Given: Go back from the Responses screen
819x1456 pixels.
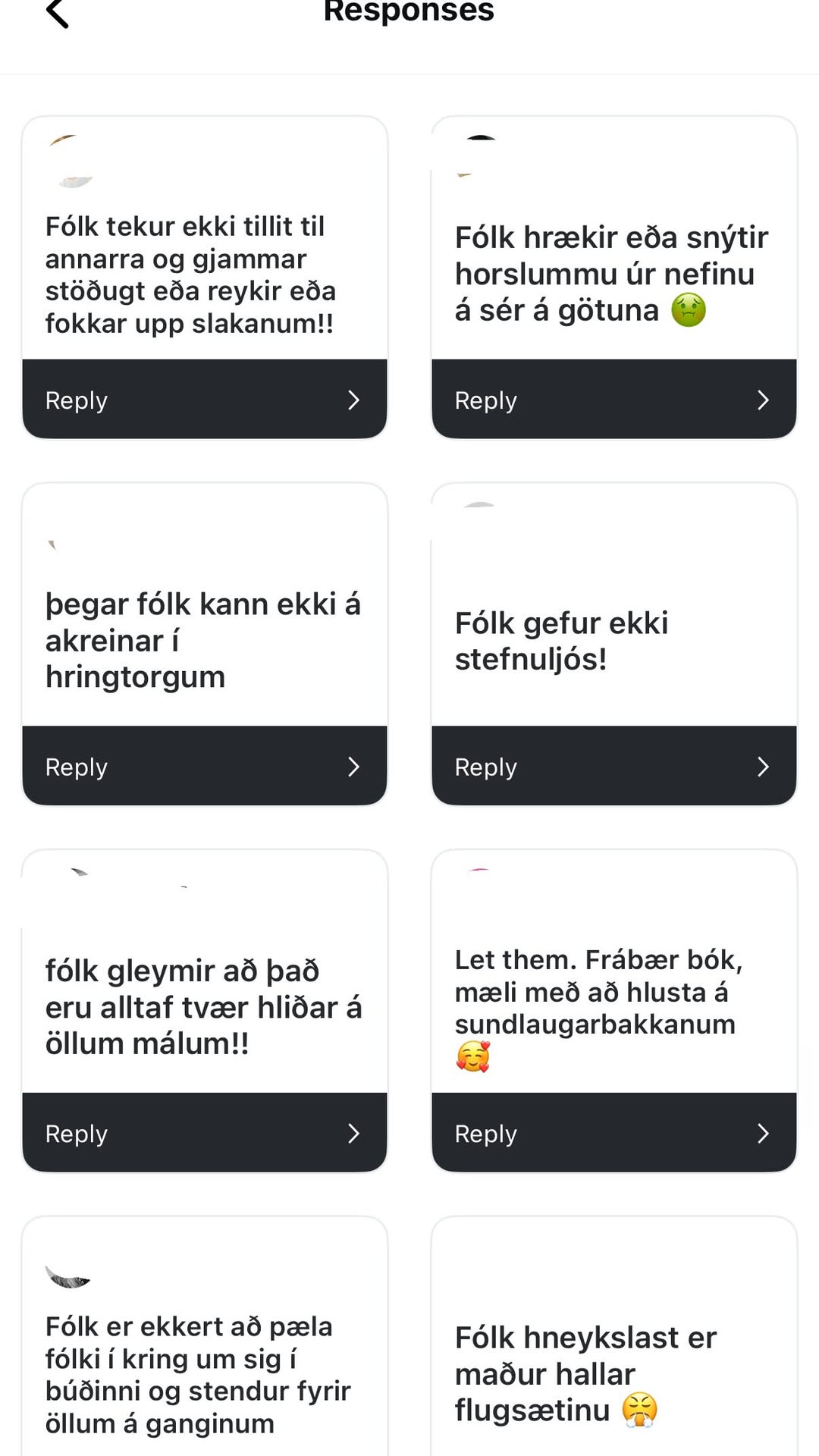Looking at the screenshot, I should (58, 14).
